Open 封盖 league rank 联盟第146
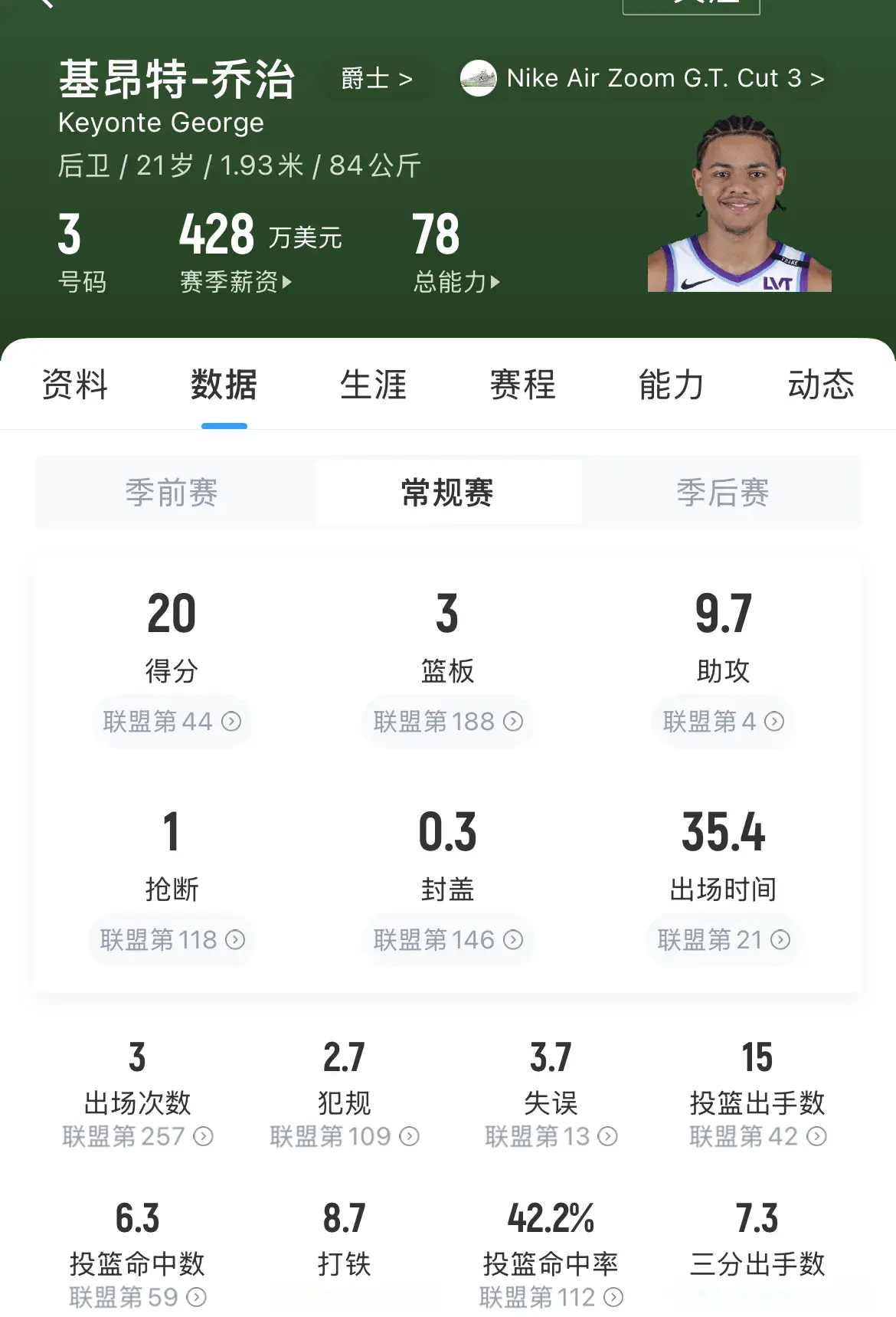The height and width of the screenshot is (1317, 896). [x=447, y=939]
